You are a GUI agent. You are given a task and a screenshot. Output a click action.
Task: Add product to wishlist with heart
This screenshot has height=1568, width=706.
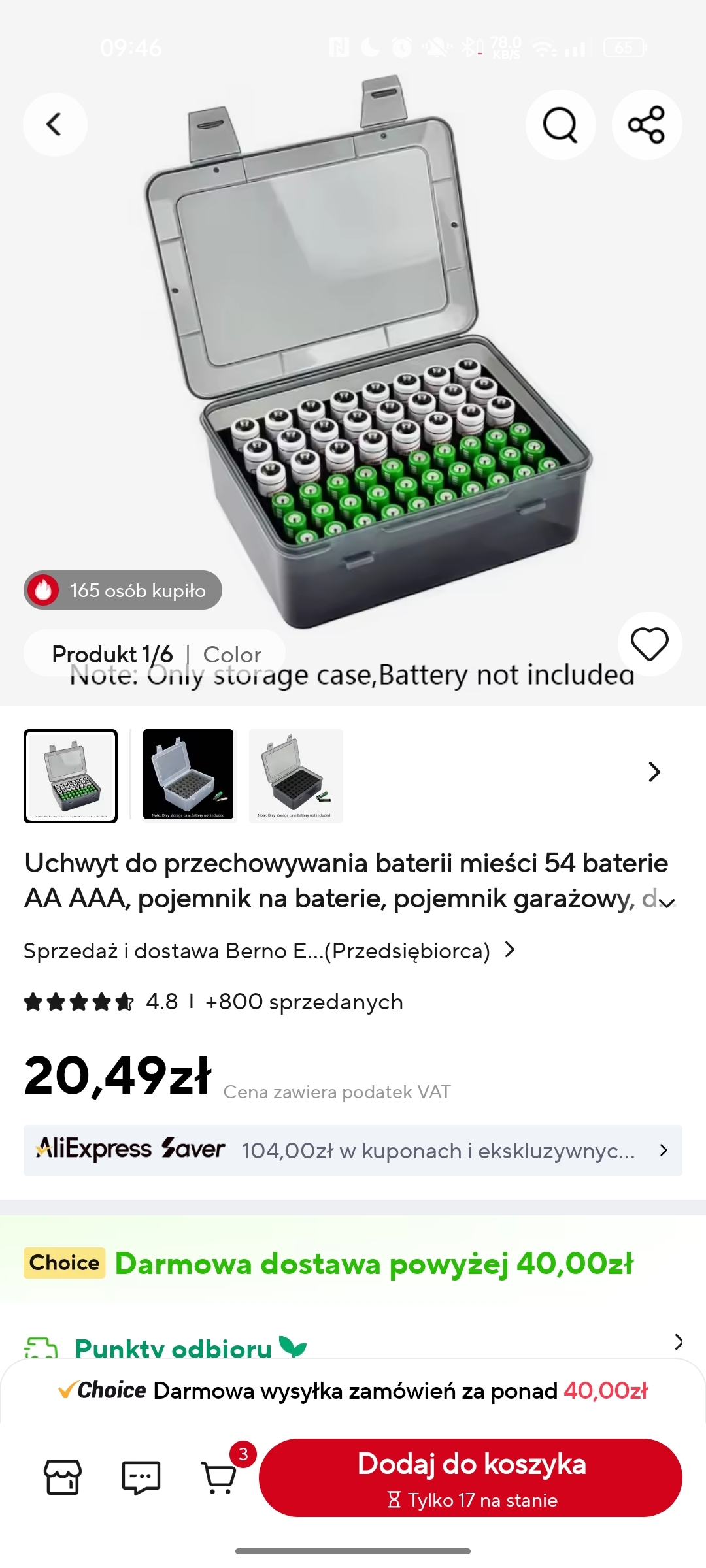[649, 644]
